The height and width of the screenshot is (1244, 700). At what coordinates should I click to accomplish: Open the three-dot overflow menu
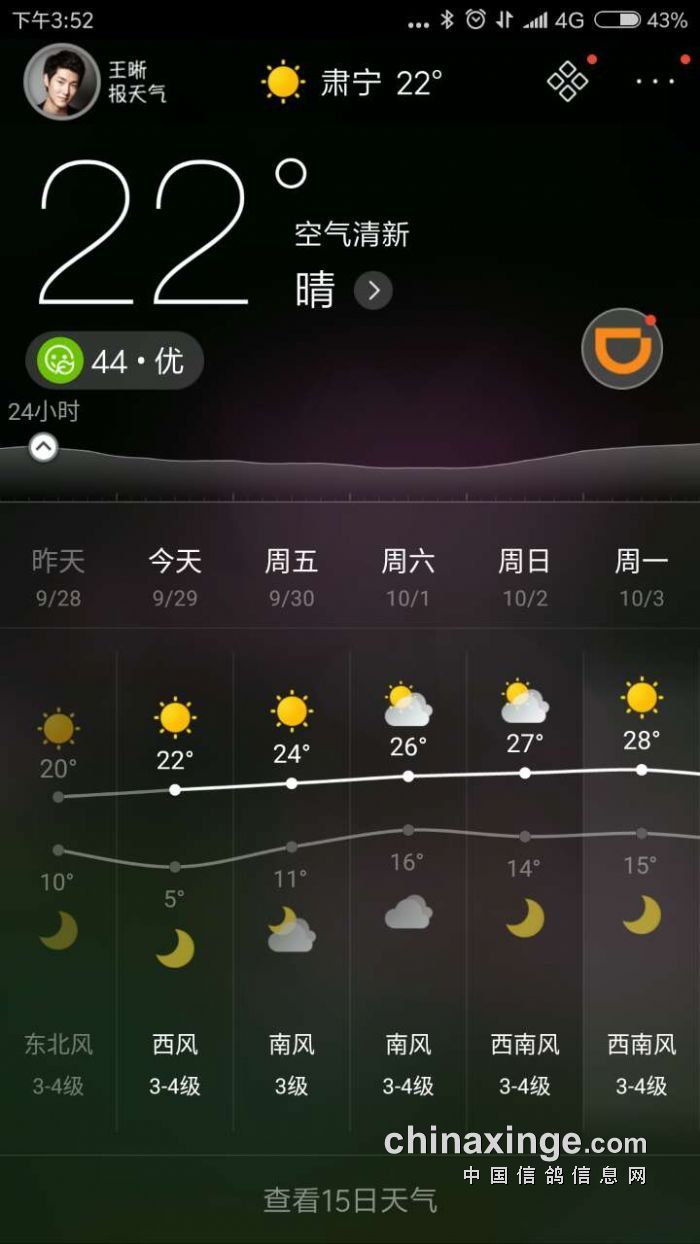click(x=655, y=82)
